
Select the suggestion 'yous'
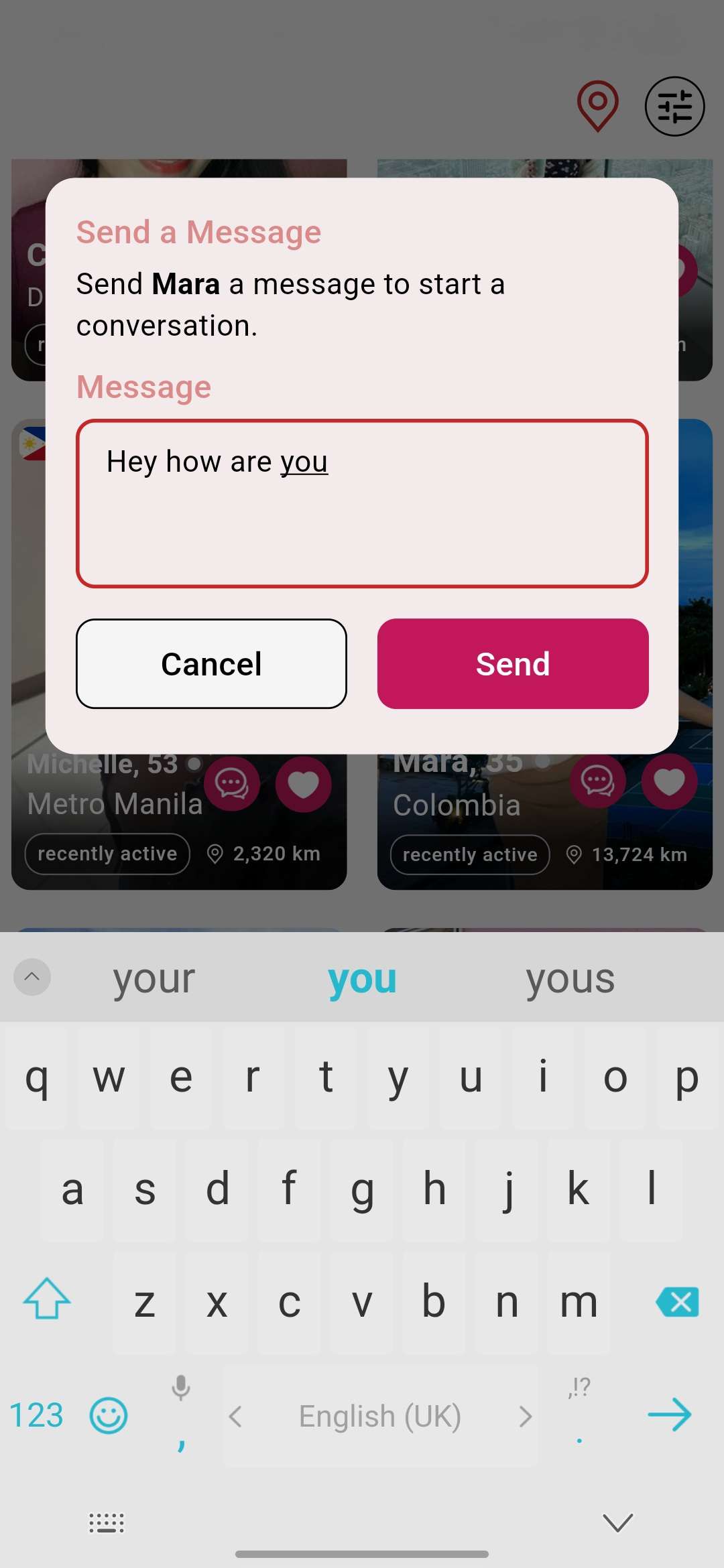click(570, 978)
